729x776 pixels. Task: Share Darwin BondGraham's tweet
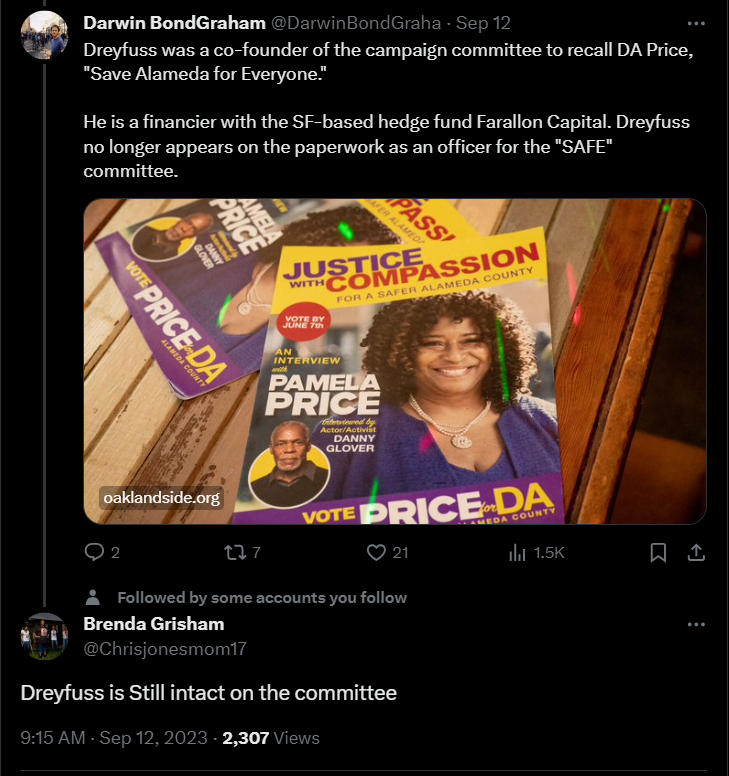(697, 552)
